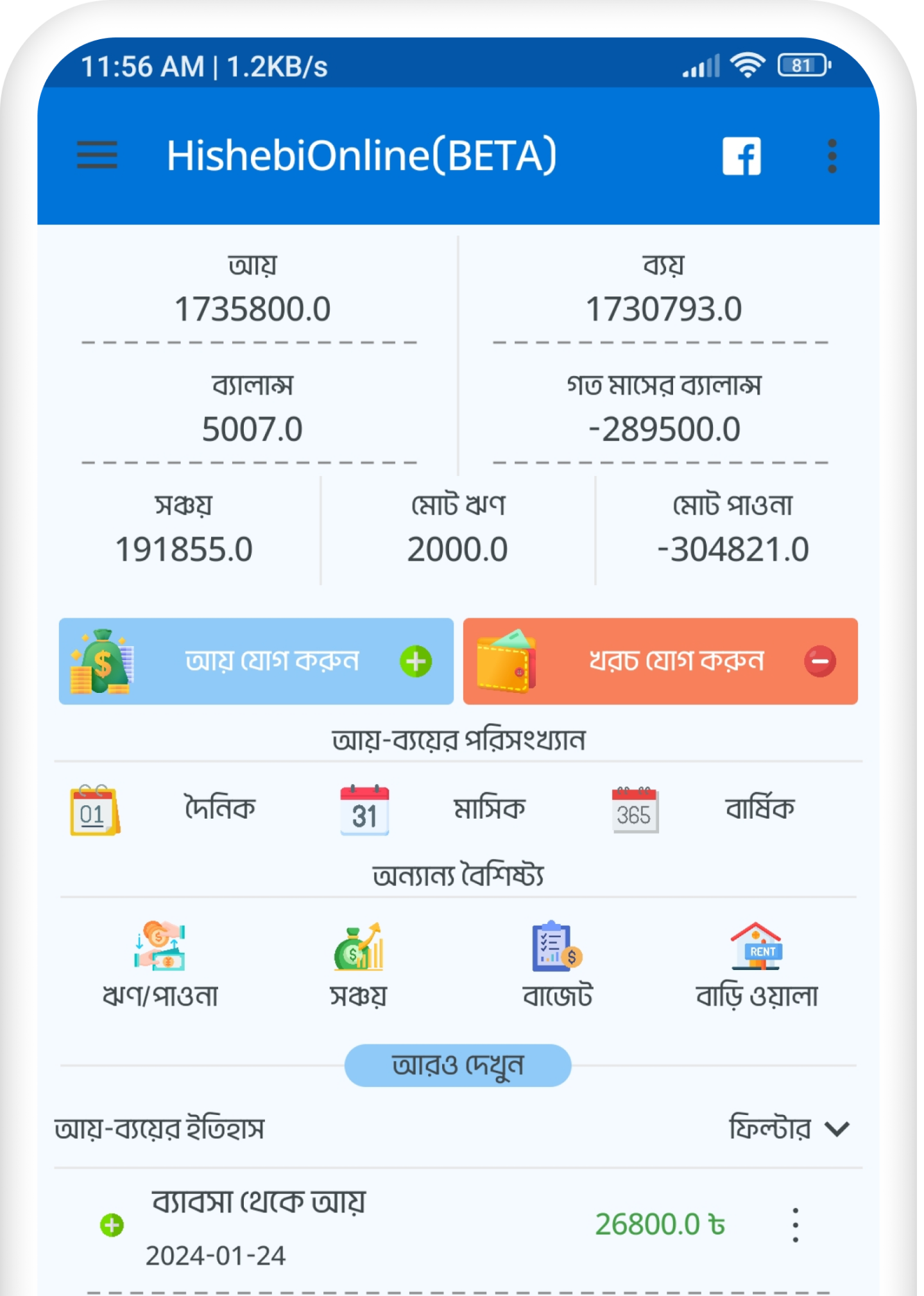This screenshot has height=1296, width=924.
Task: Open the hamburger navigation drawer
Action: coord(97,155)
